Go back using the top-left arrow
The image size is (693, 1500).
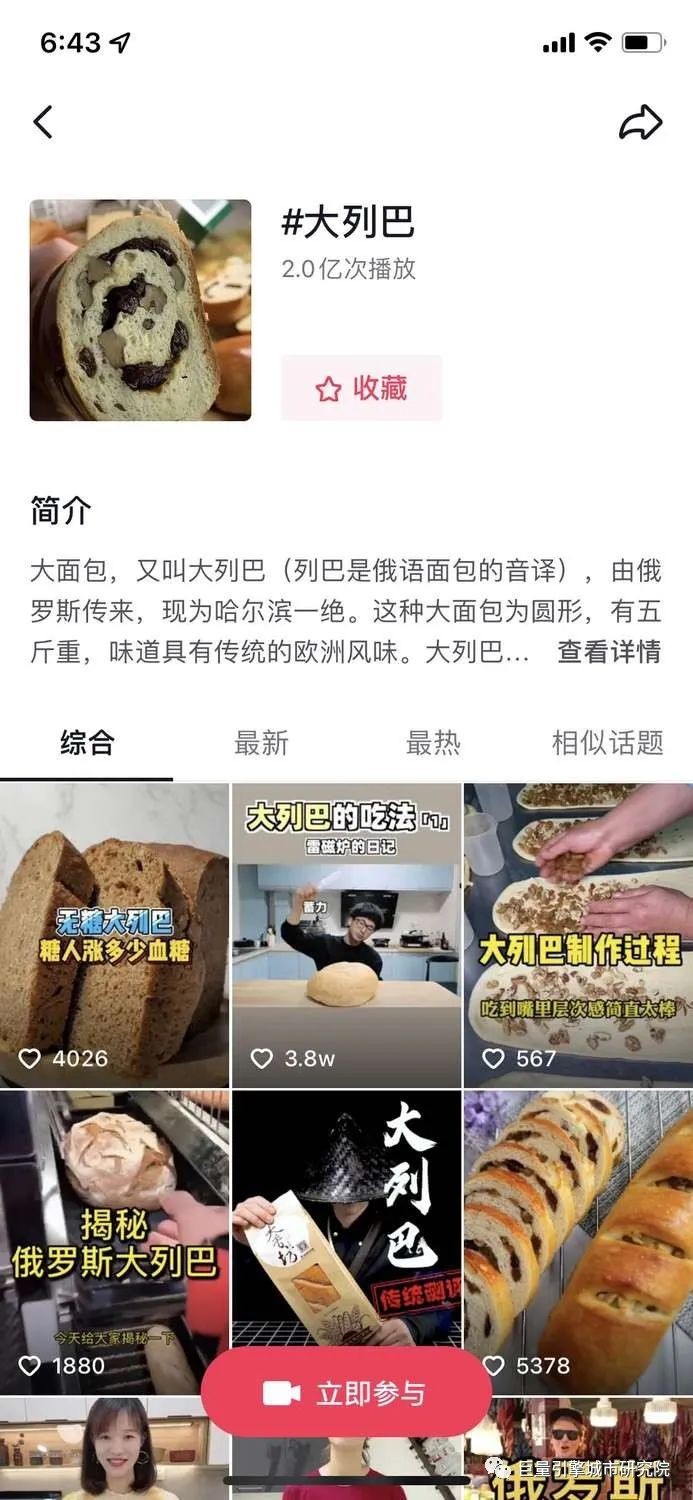point(43,122)
